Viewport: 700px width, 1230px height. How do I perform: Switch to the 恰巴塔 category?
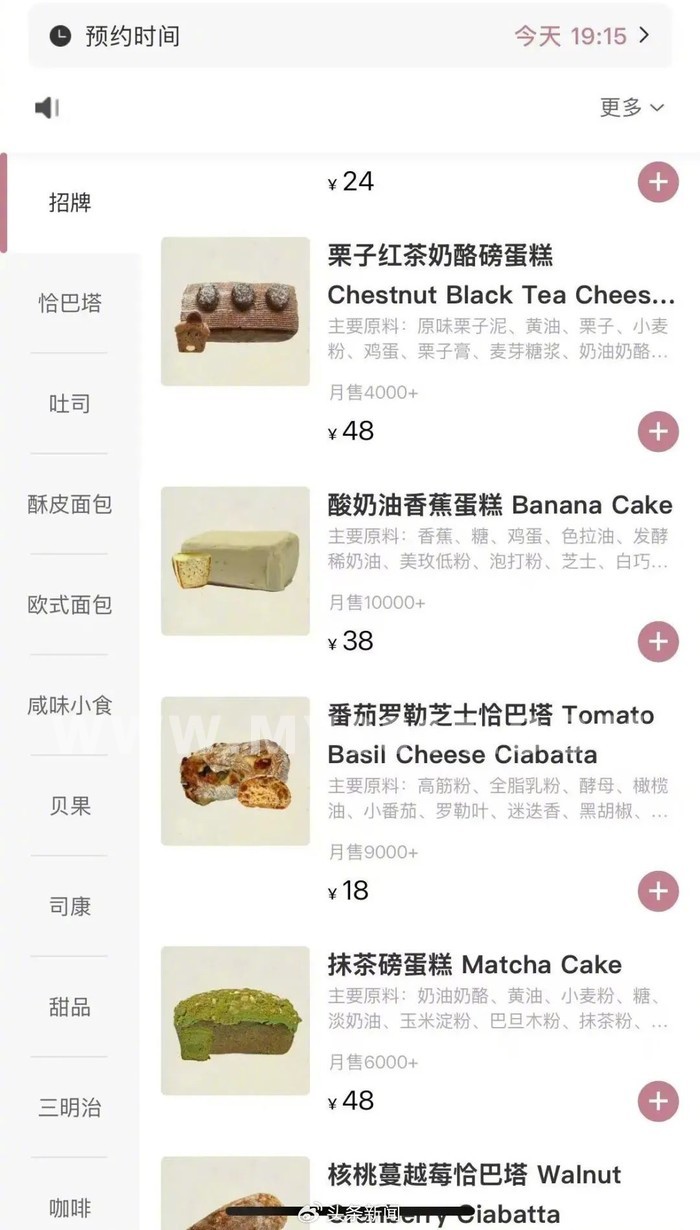click(x=70, y=303)
